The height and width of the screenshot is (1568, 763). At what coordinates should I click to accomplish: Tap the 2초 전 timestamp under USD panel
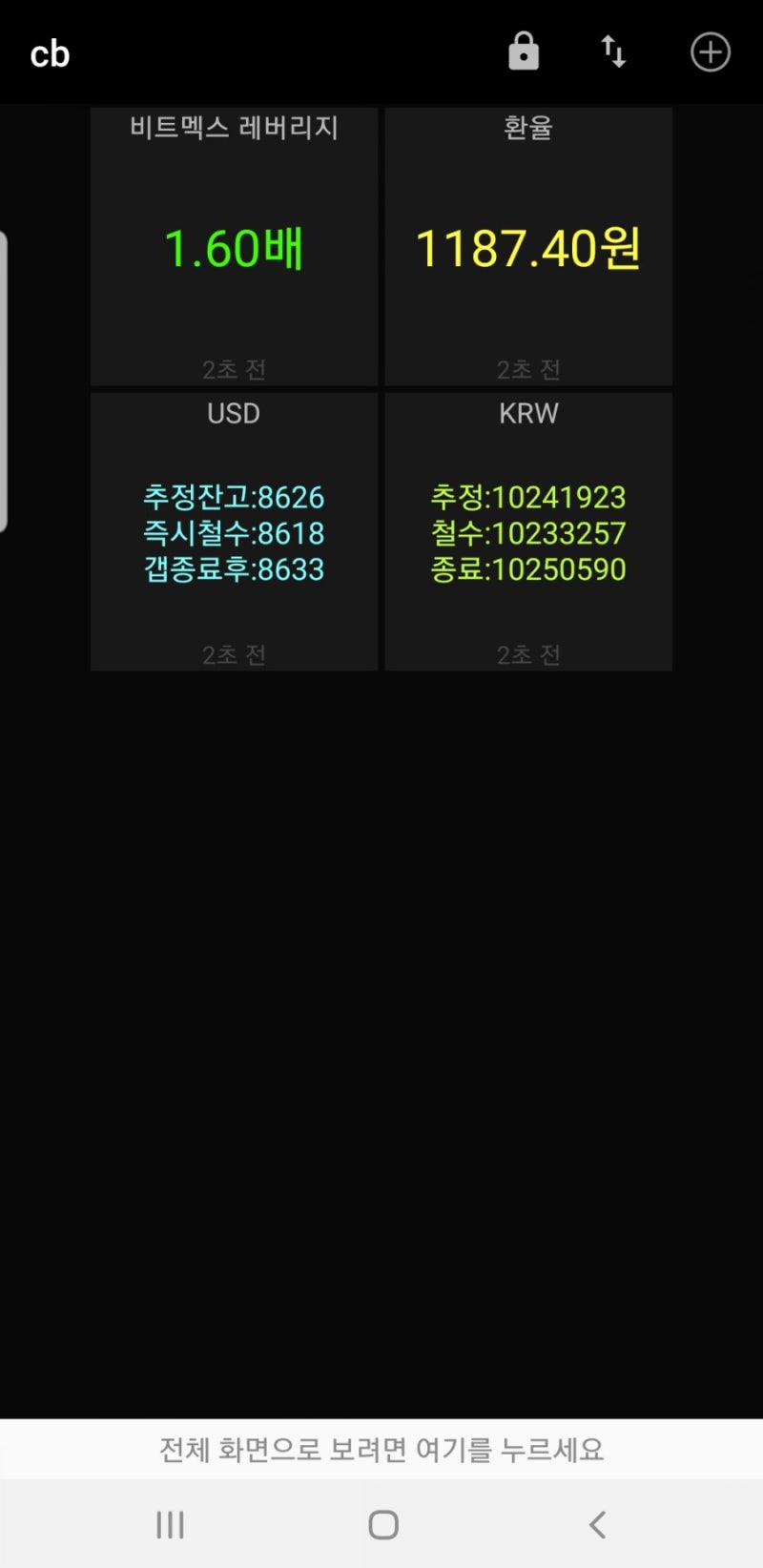[233, 653]
